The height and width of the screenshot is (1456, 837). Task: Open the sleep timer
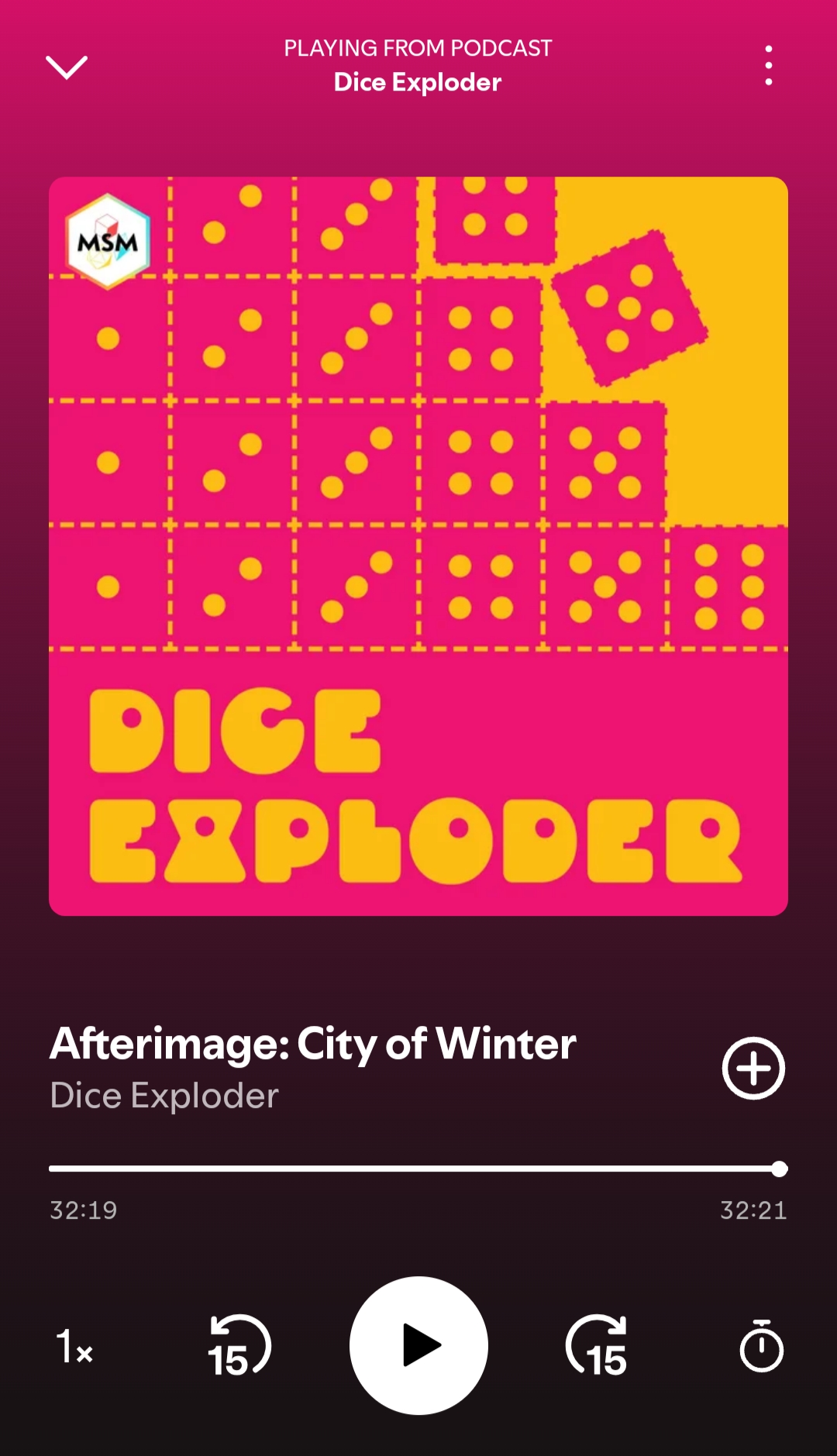[x=761, y=1347]
